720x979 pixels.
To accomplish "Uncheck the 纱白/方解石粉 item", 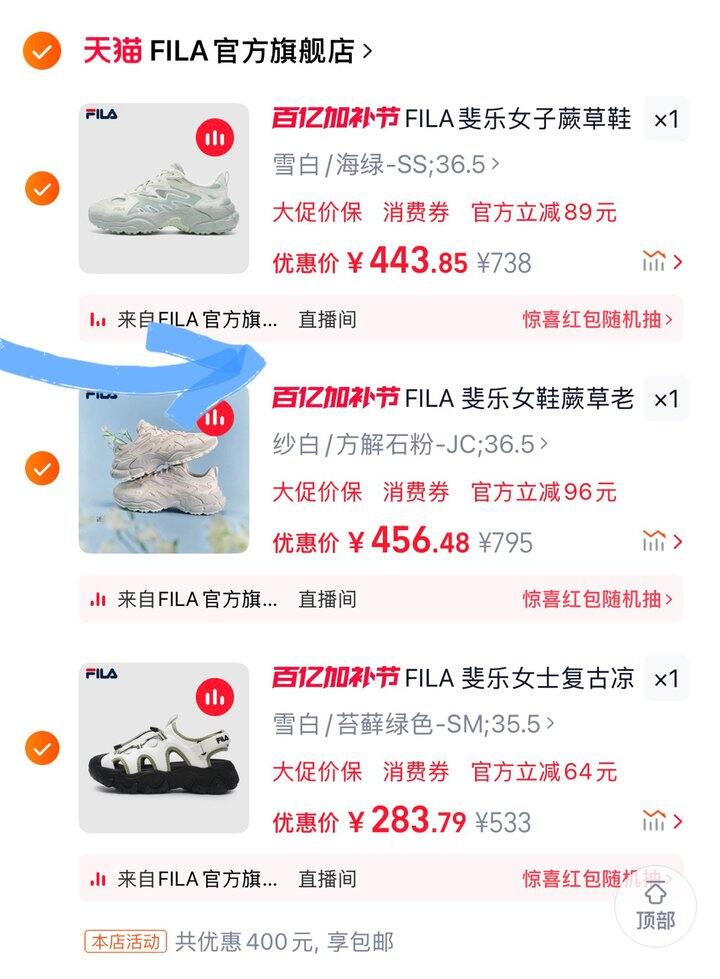I will (x=41, y=467).
